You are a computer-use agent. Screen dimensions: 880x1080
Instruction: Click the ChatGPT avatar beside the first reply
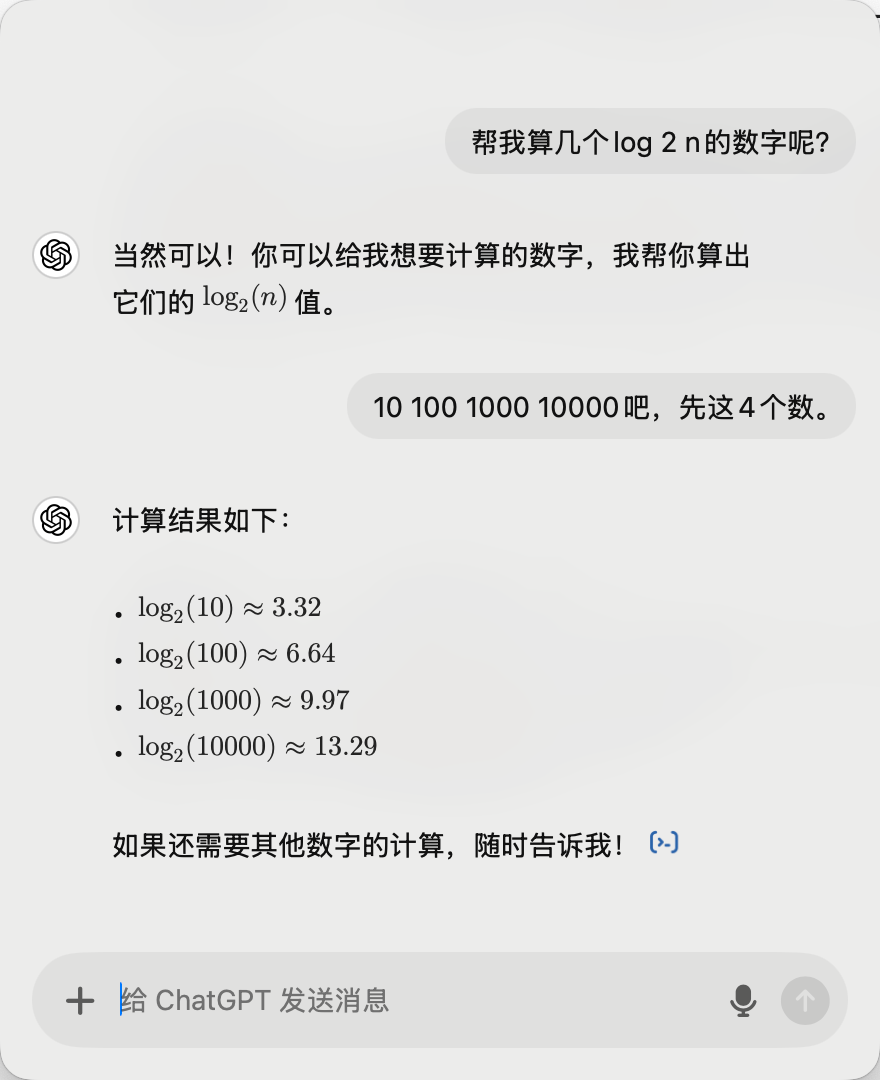[x=56, y=256]
